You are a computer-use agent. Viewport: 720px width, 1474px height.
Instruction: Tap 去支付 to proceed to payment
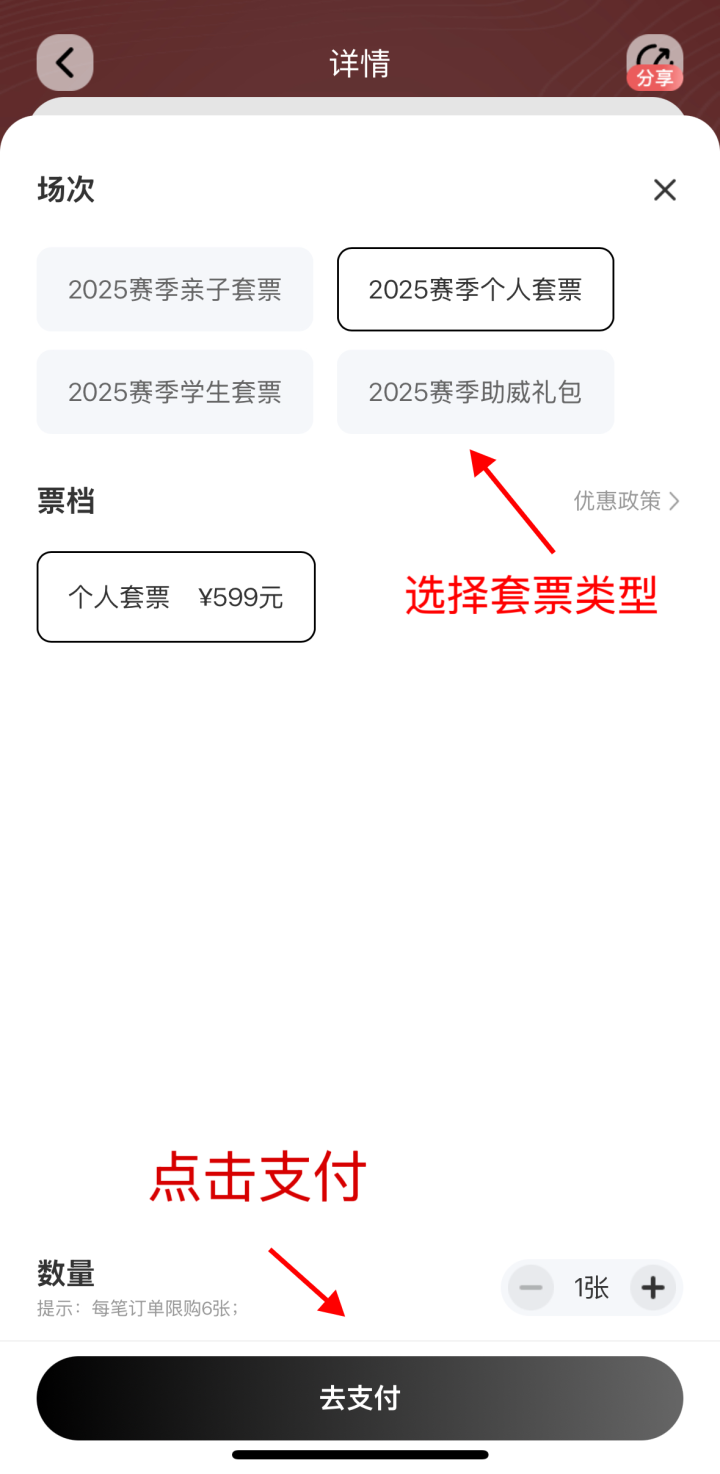click(360, 1398)
